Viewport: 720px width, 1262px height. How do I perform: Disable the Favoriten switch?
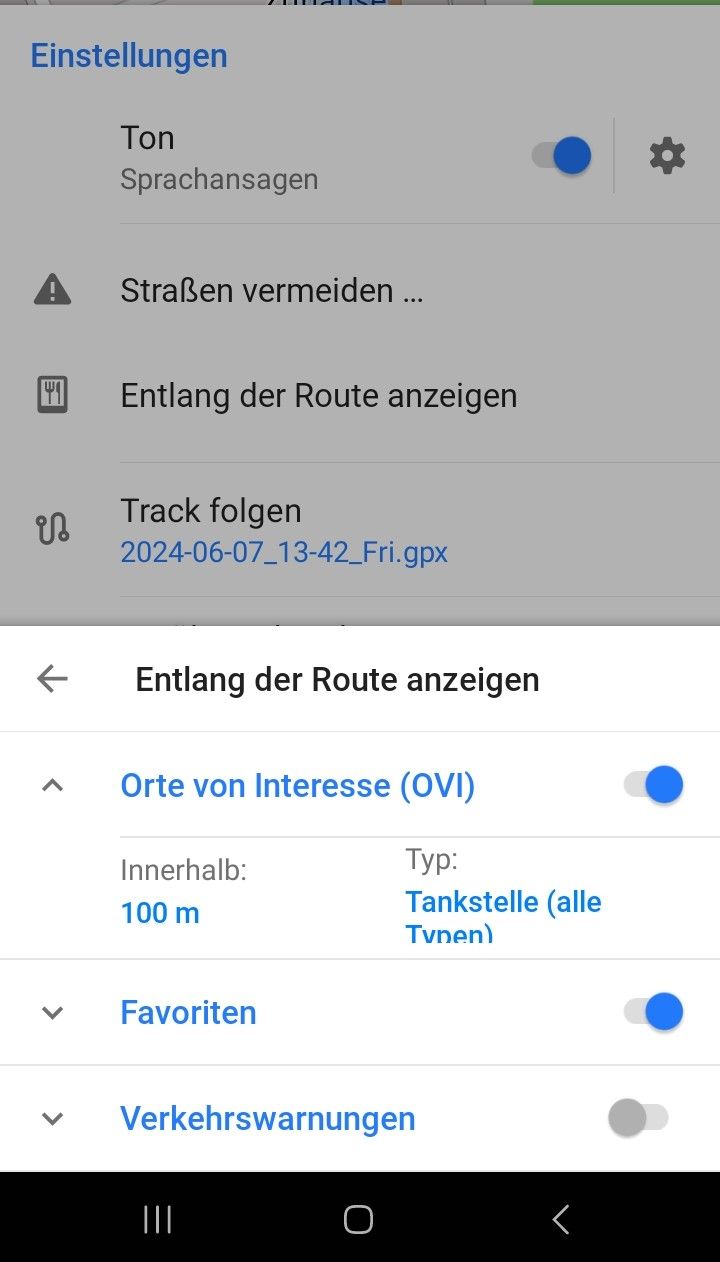[653, 1012]
